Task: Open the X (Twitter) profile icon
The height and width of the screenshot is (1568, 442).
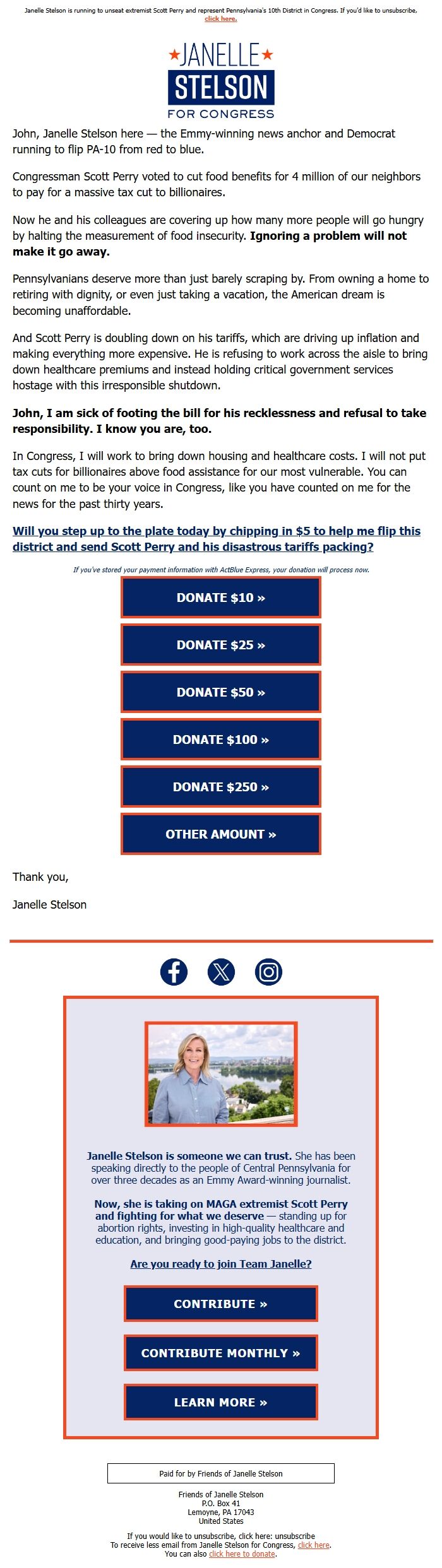Action: click(x=221, y=972)
